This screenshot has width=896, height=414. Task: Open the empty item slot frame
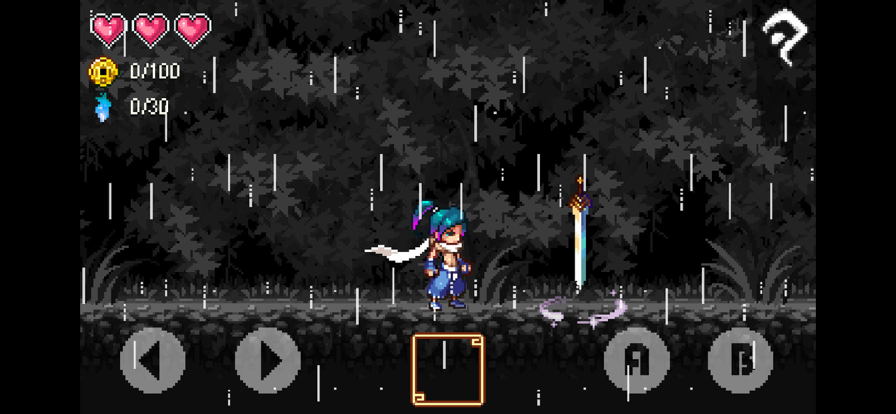pos(448,370)
